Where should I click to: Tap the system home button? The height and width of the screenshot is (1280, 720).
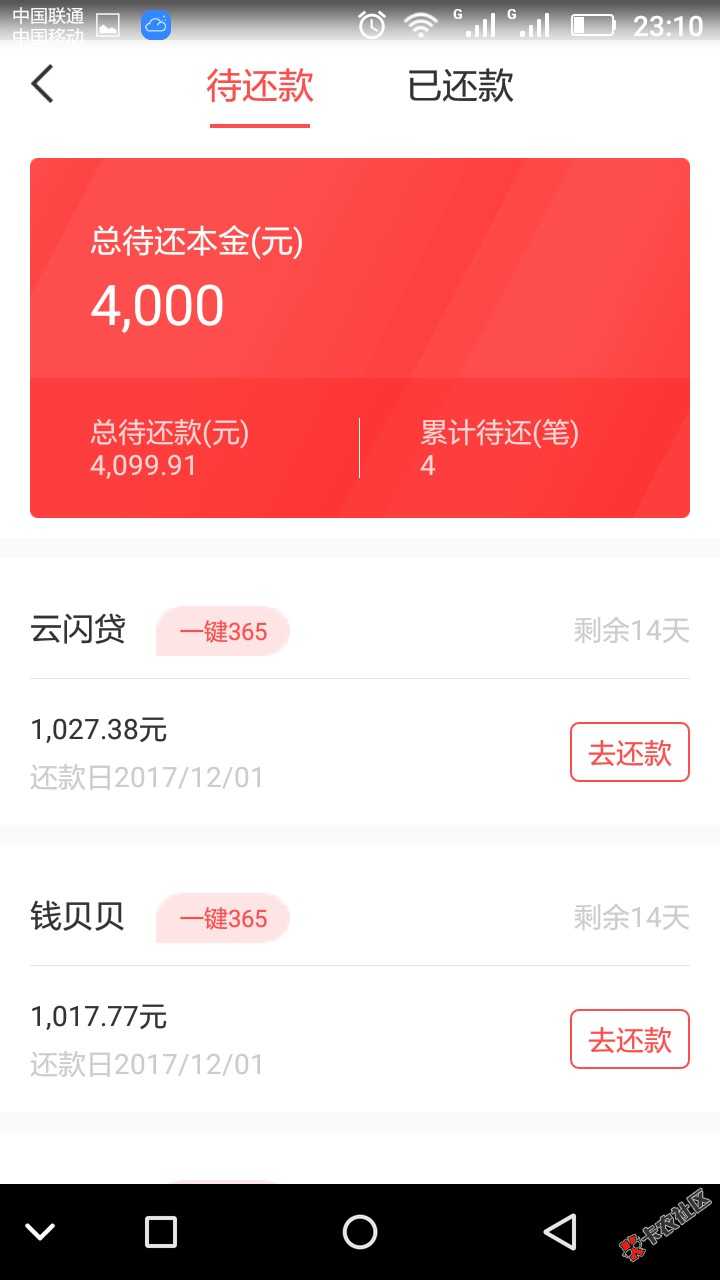pos(360,1231)
